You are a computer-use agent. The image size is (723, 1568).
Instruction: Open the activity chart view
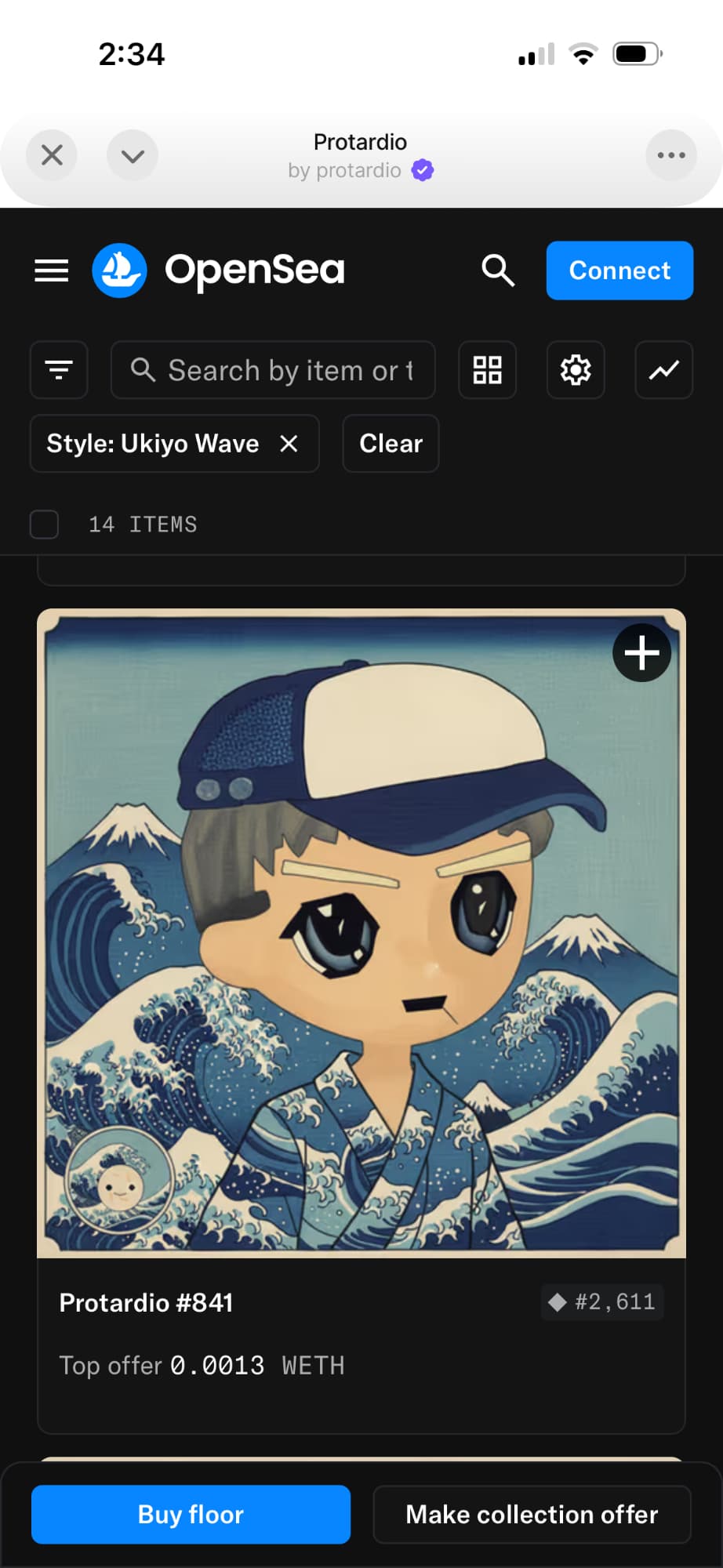pos(663,370)
